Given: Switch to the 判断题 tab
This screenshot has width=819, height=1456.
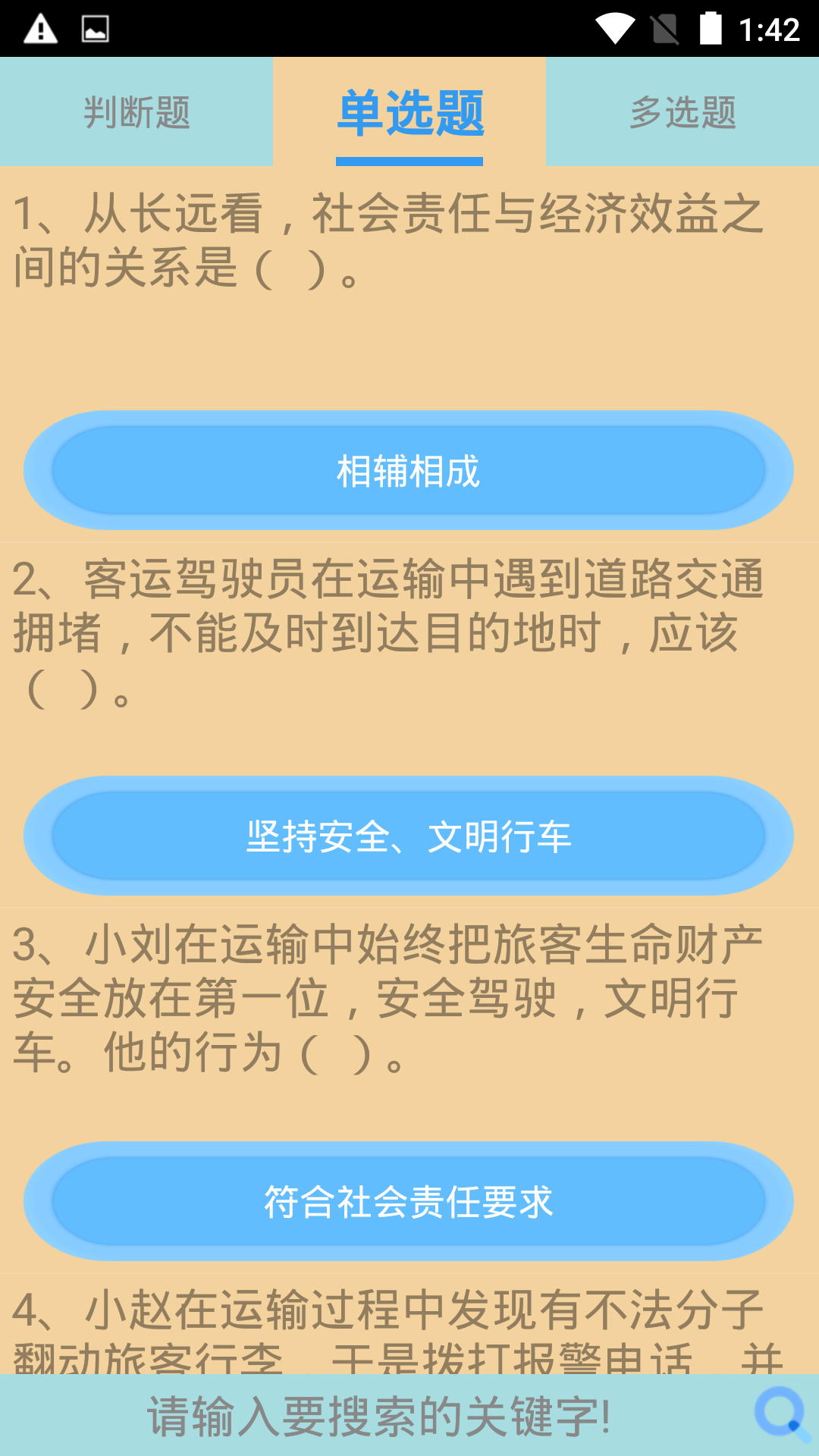Looking at the screenshot, I should [x=136, y=112].
